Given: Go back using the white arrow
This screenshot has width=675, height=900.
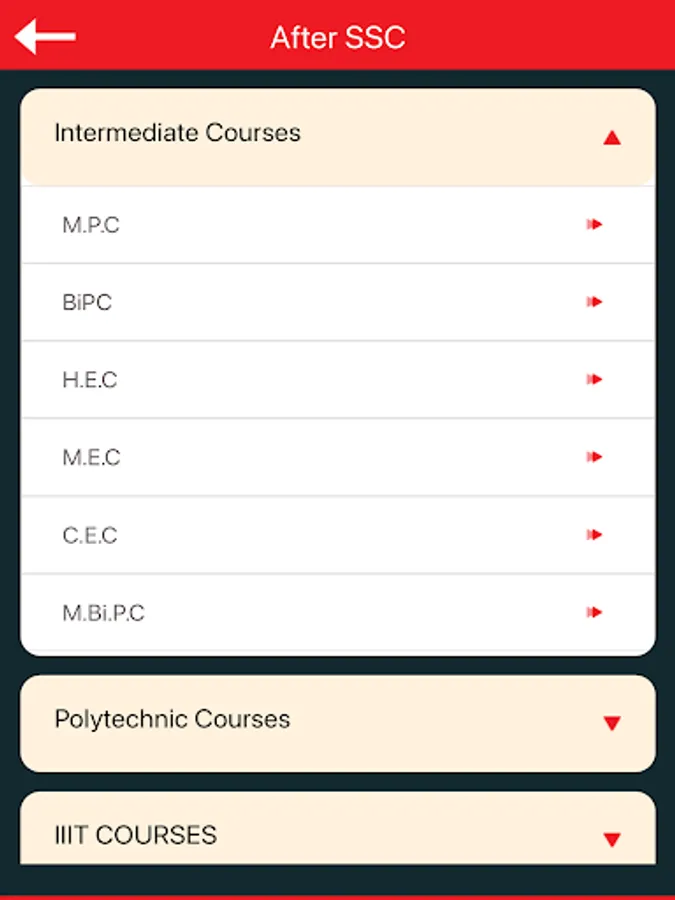Looking at the screenshot, I should [45, 37].
